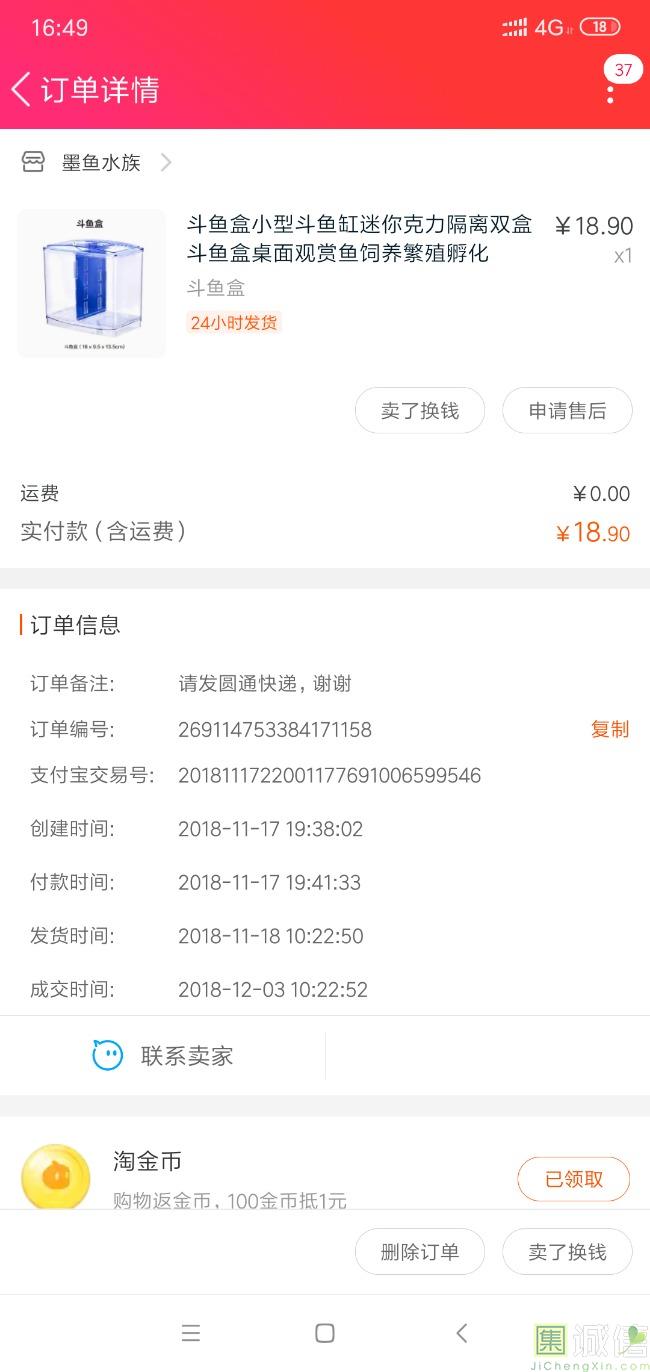Tap 卖了换钱 beside the 申请售后 button
The width and height of the screenshot is (650, 1372).
[420, 411]
